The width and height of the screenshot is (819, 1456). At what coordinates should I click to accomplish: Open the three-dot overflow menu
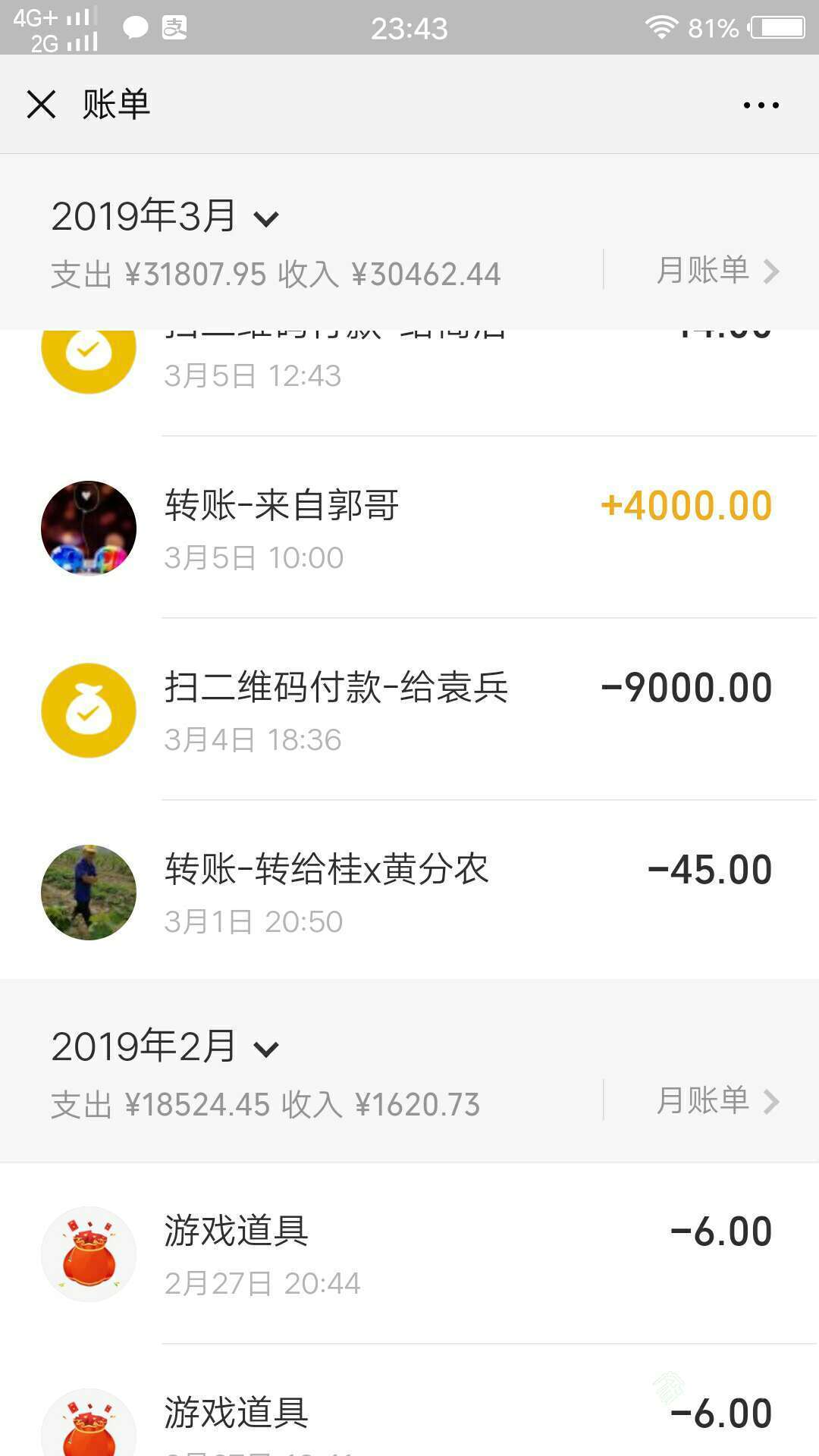(761, 105)
